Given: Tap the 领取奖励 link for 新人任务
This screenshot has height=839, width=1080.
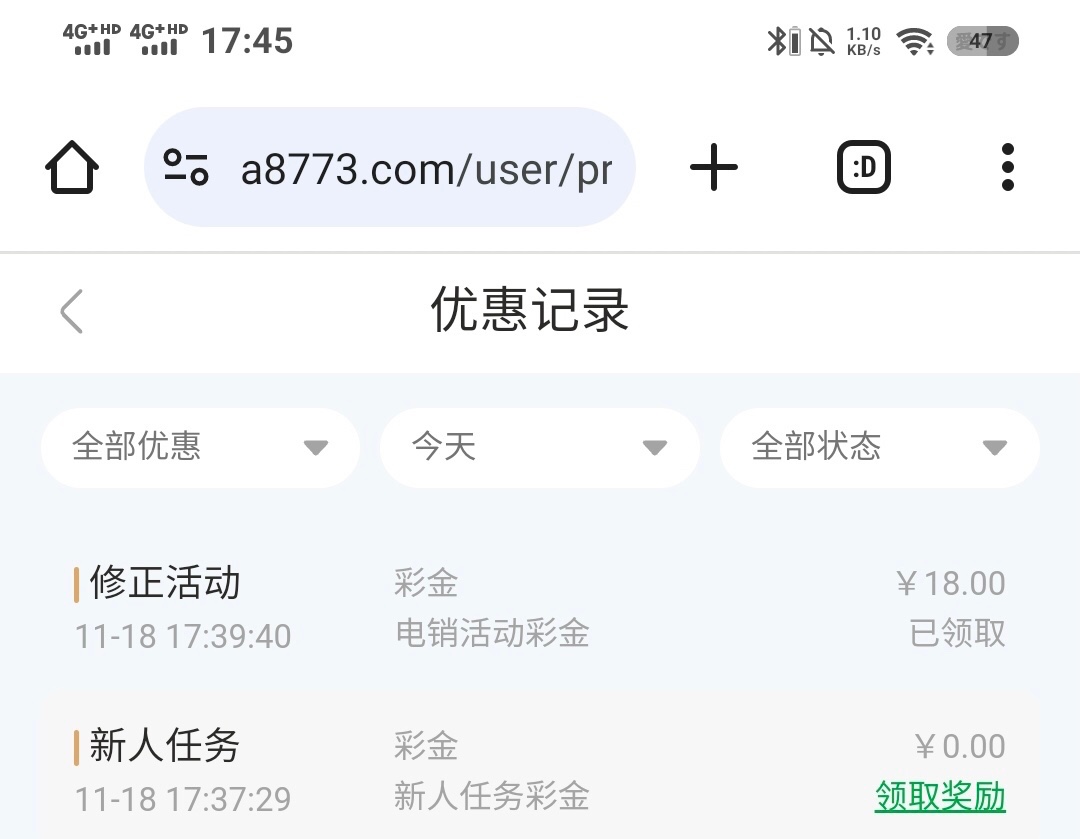Looking at the screenshot, I should click(939, 797).
